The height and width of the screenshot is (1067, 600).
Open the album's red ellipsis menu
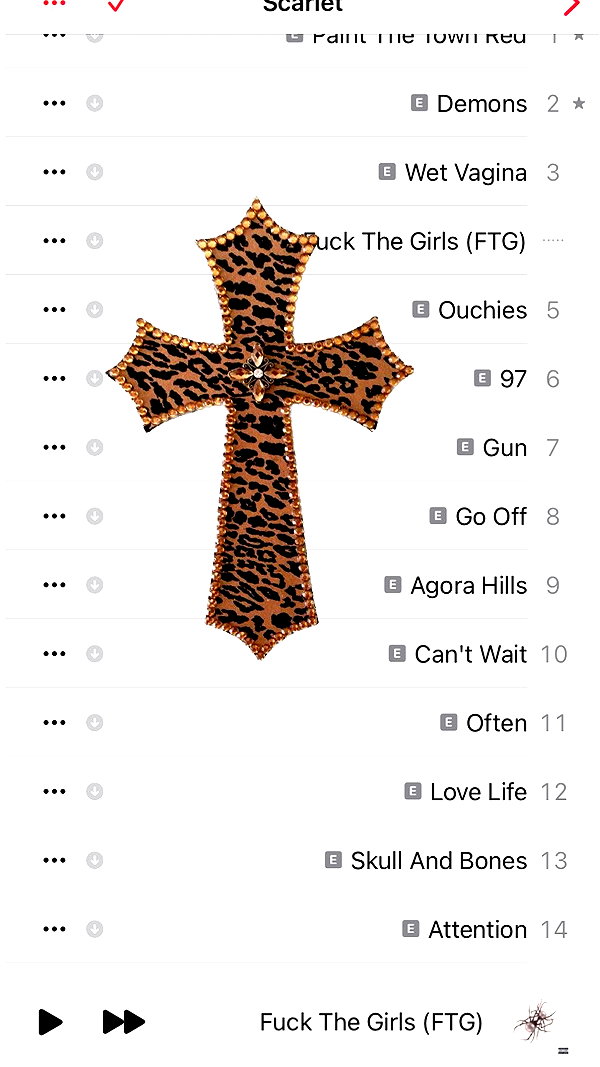54,4
